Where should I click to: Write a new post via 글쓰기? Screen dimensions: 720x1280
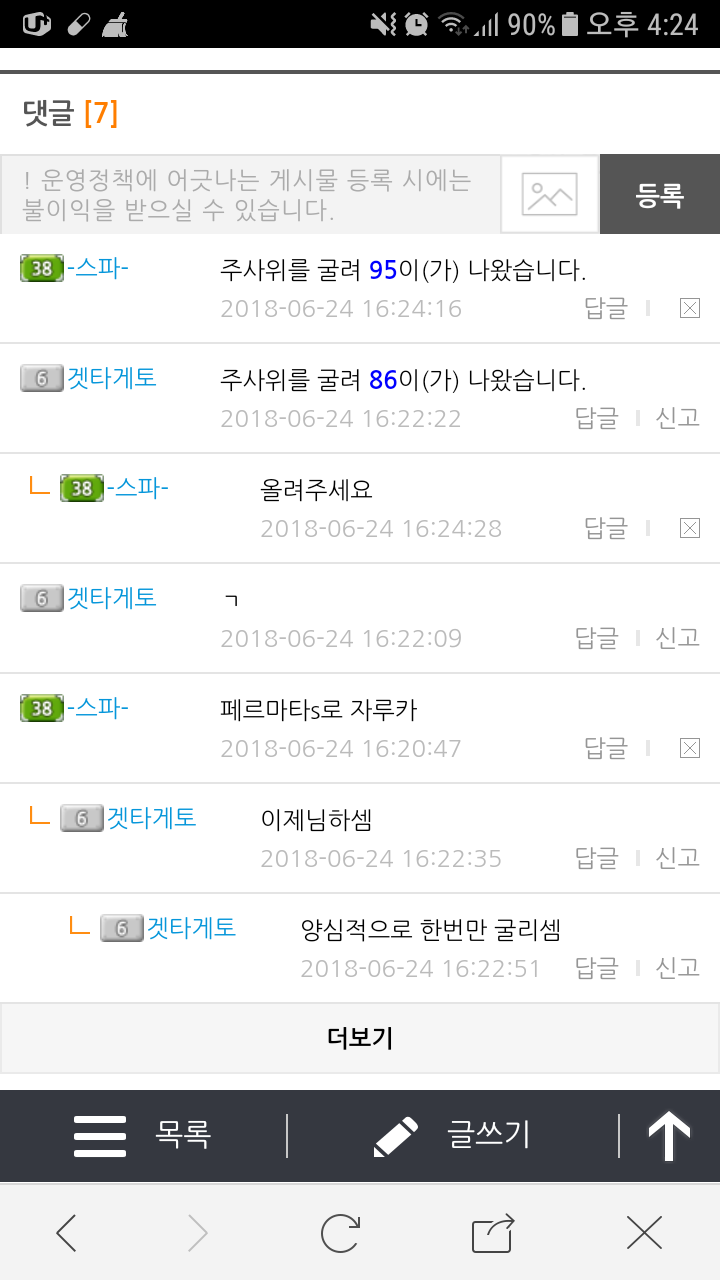pos(452,1135)
